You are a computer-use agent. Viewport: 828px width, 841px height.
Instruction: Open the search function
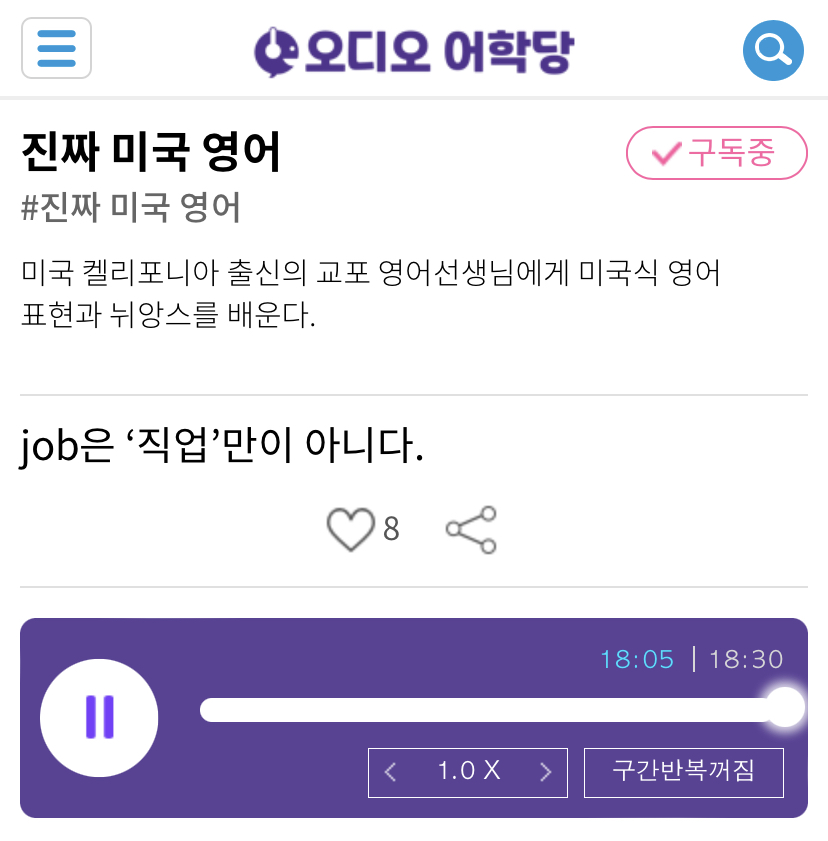[x=772, y=48]
